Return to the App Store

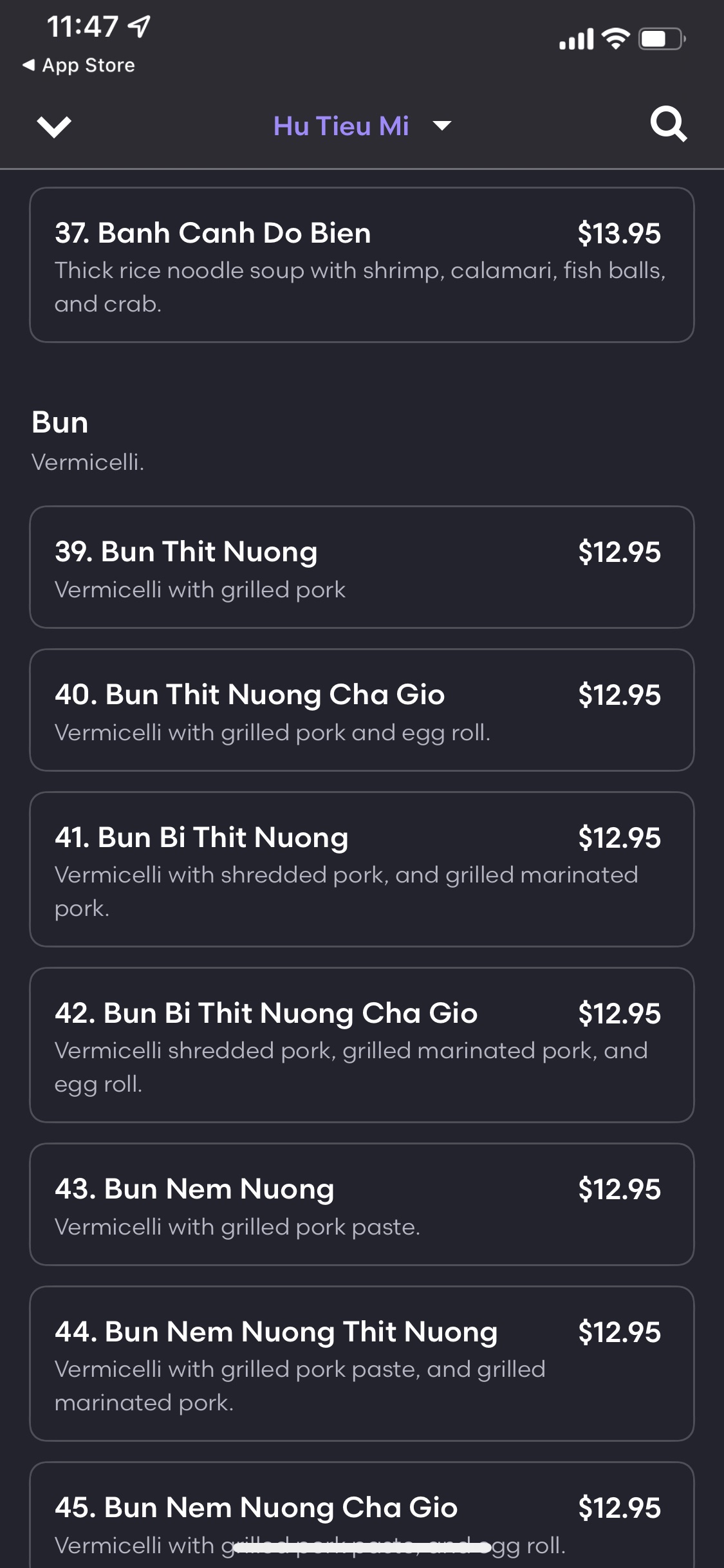(79, 65)
